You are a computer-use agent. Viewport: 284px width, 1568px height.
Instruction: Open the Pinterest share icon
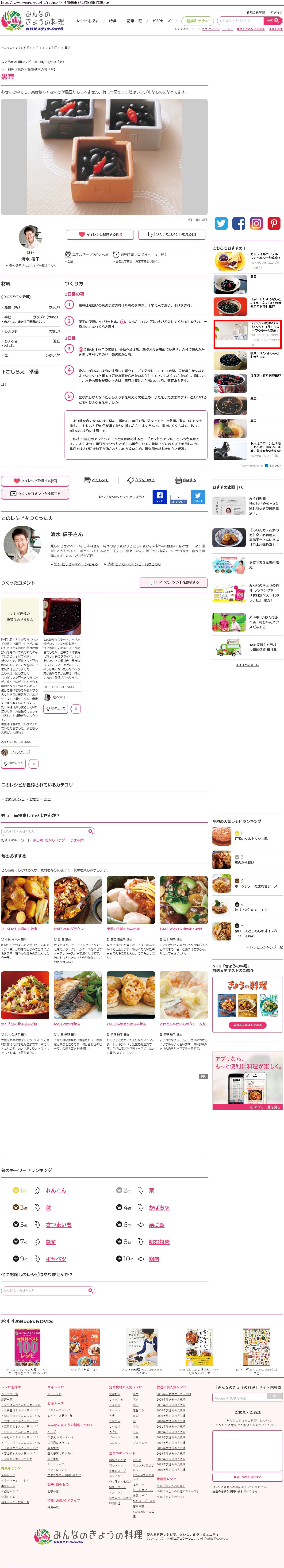(274, 223)
